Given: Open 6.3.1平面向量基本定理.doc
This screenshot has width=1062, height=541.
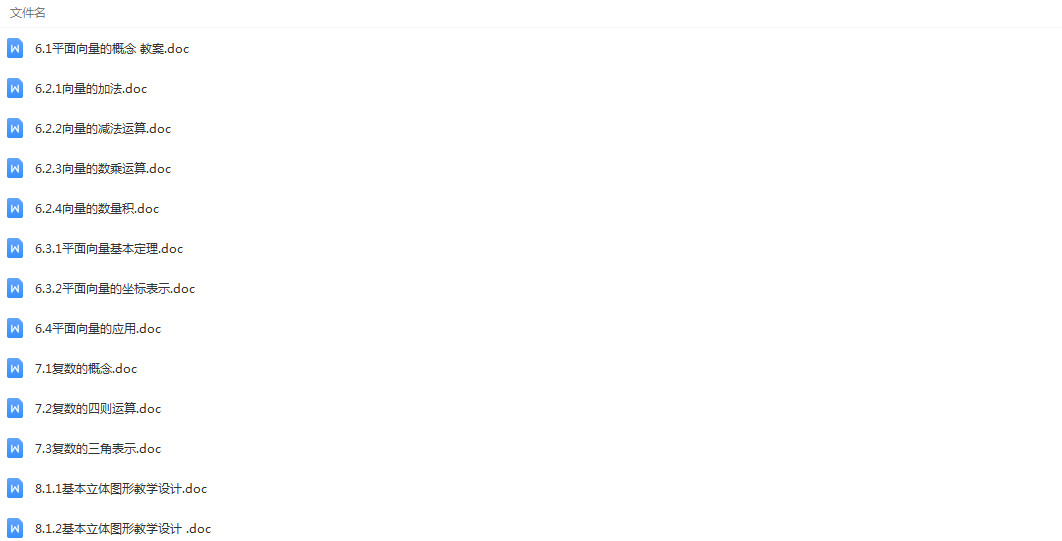Looking at the screenshot, I should coord(108,249).
